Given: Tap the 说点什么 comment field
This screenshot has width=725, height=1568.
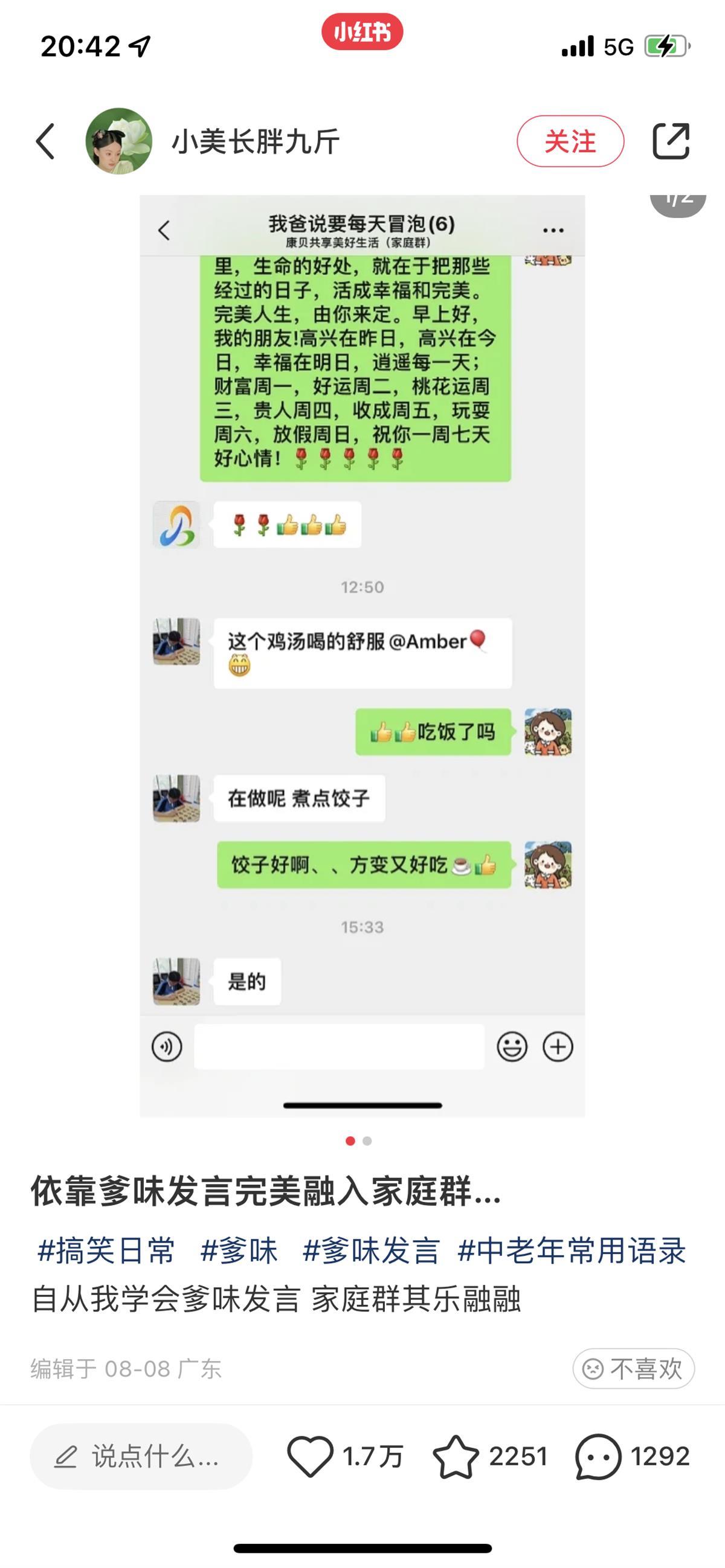Looking at the screenshot, I should pos(141,1457).
